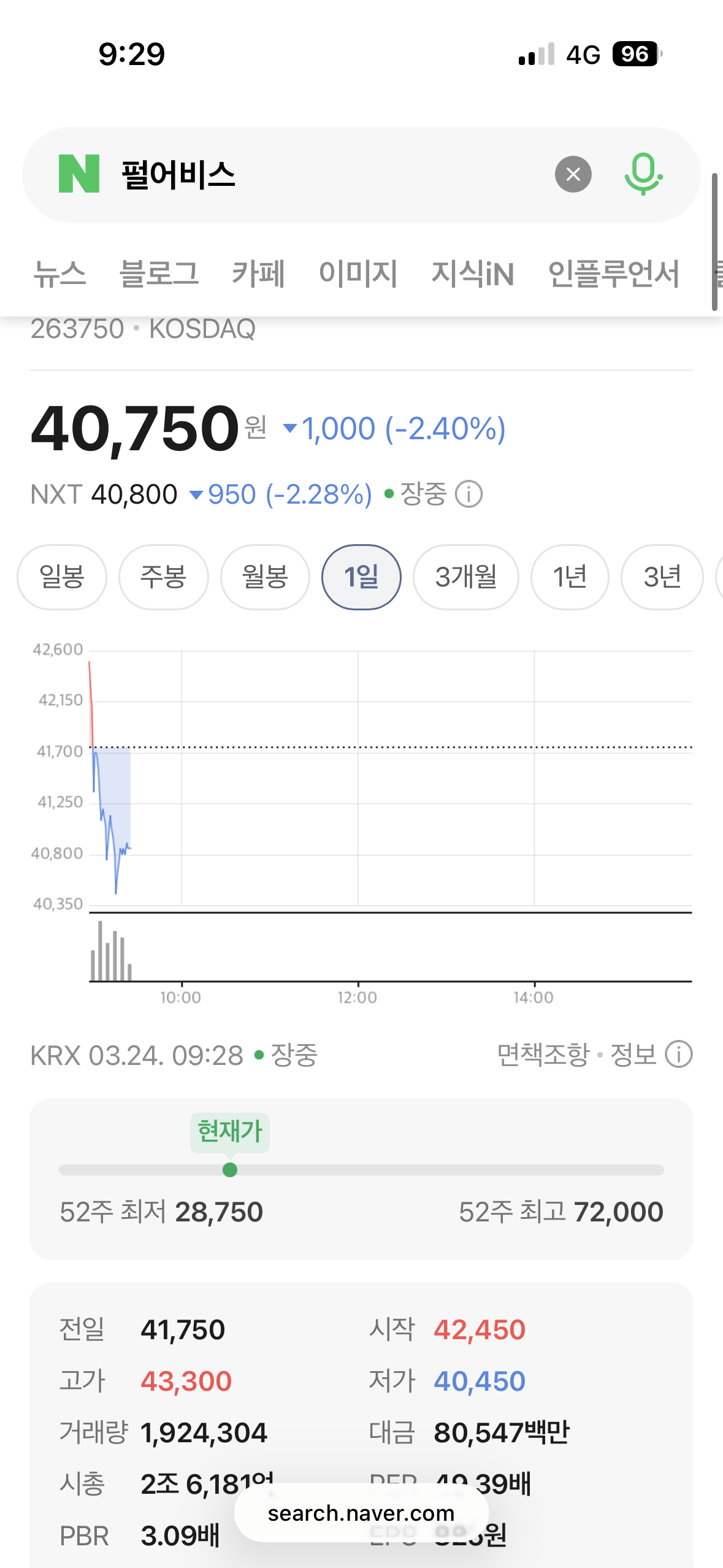Open info icon beside NXT 장중
The height and width of the screenshot is (1568, 723).
[469, 494]
